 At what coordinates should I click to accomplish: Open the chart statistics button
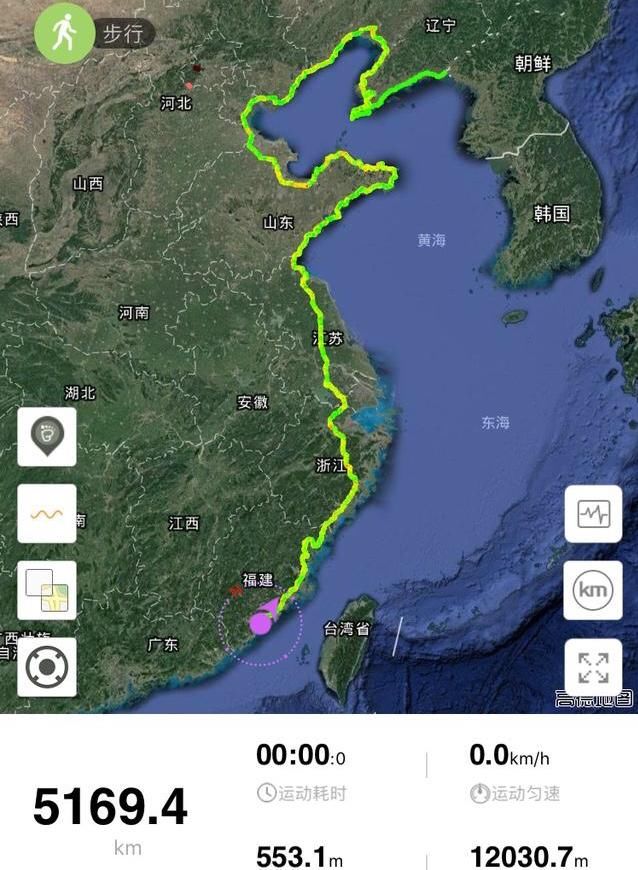coord(593,514)
